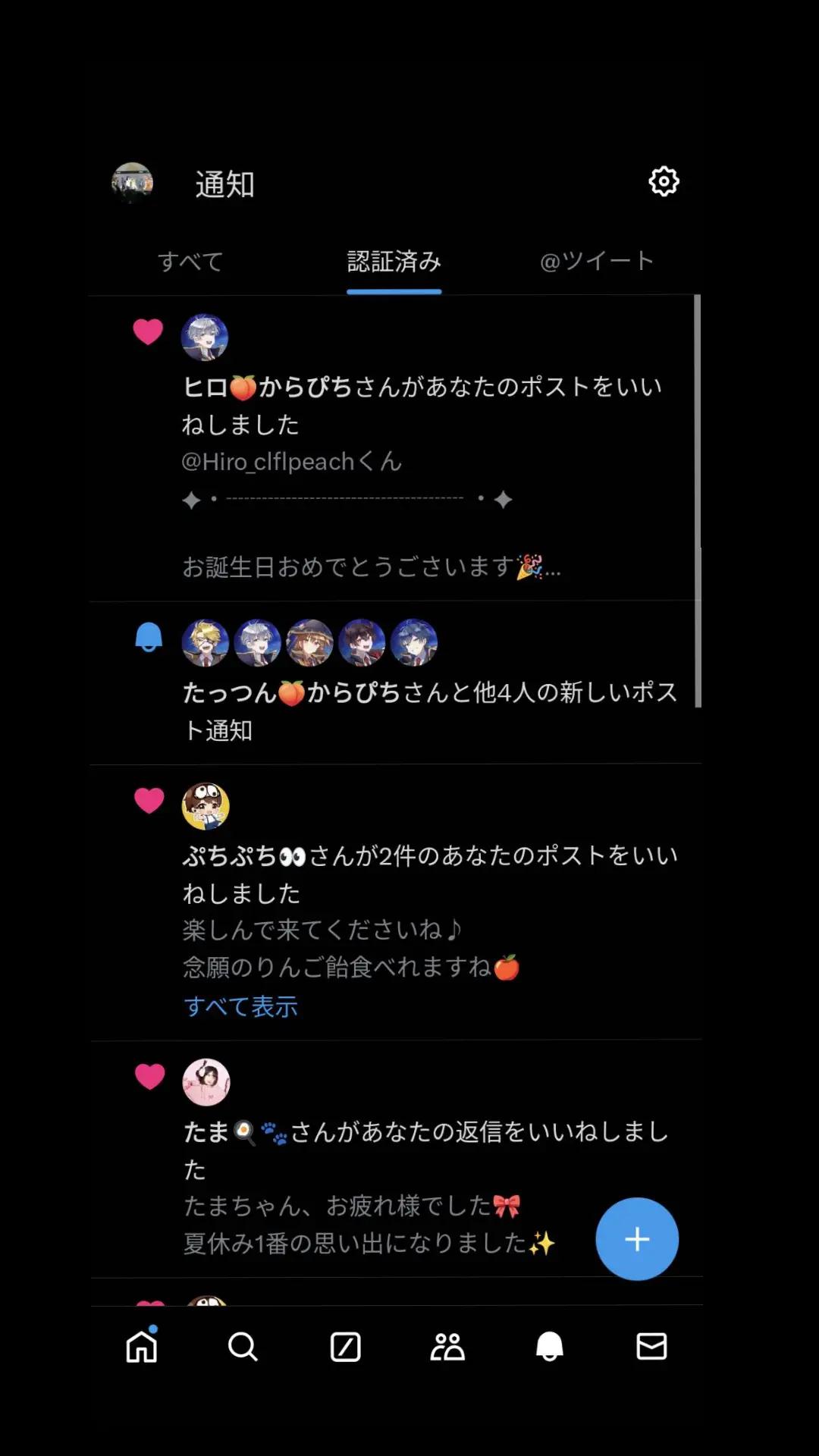Go to the Home tab
This screenshot has height=1456, width=819.
pos(142,1347)
